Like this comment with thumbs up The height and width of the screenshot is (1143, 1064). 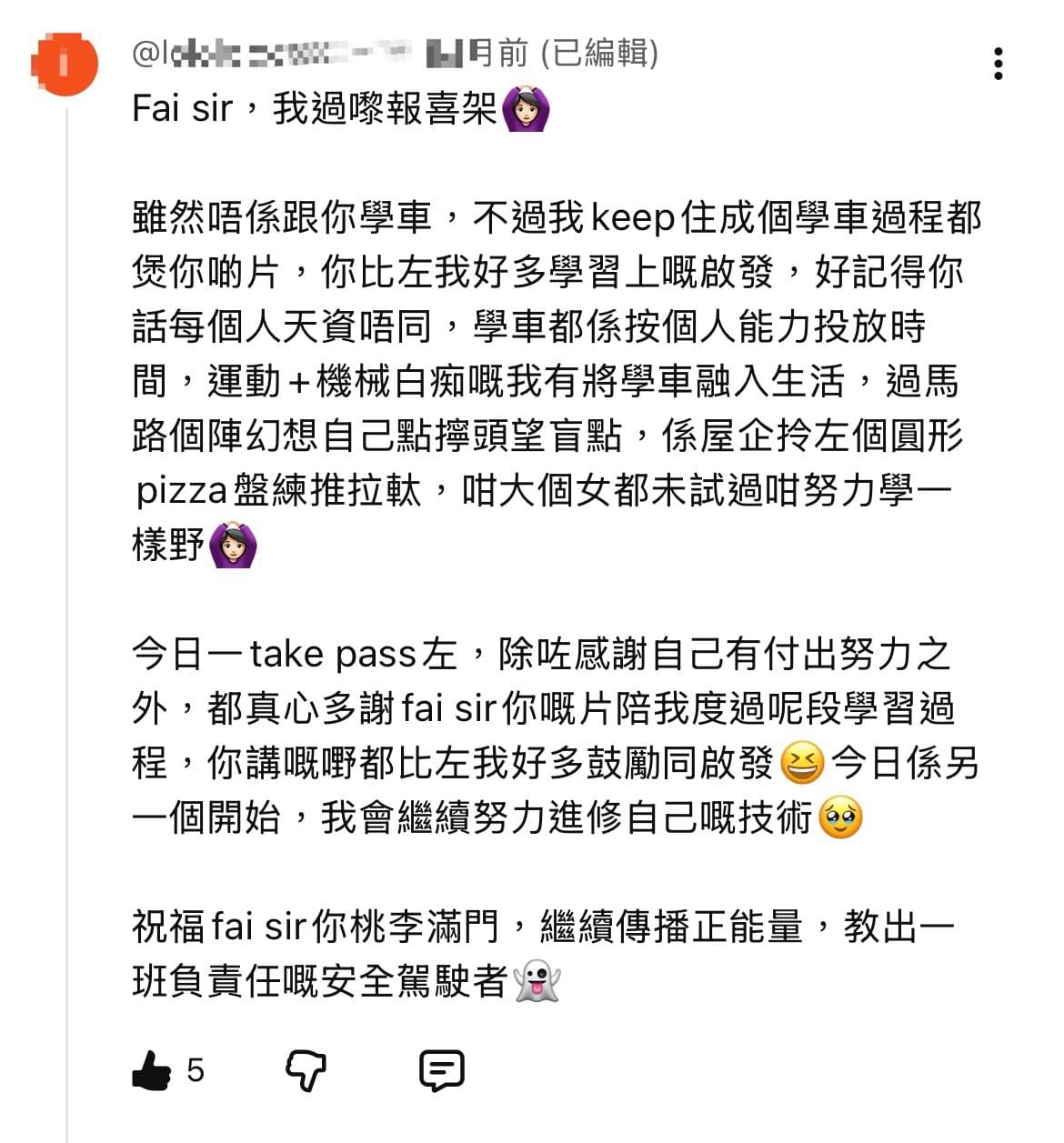coord(151,1070)
